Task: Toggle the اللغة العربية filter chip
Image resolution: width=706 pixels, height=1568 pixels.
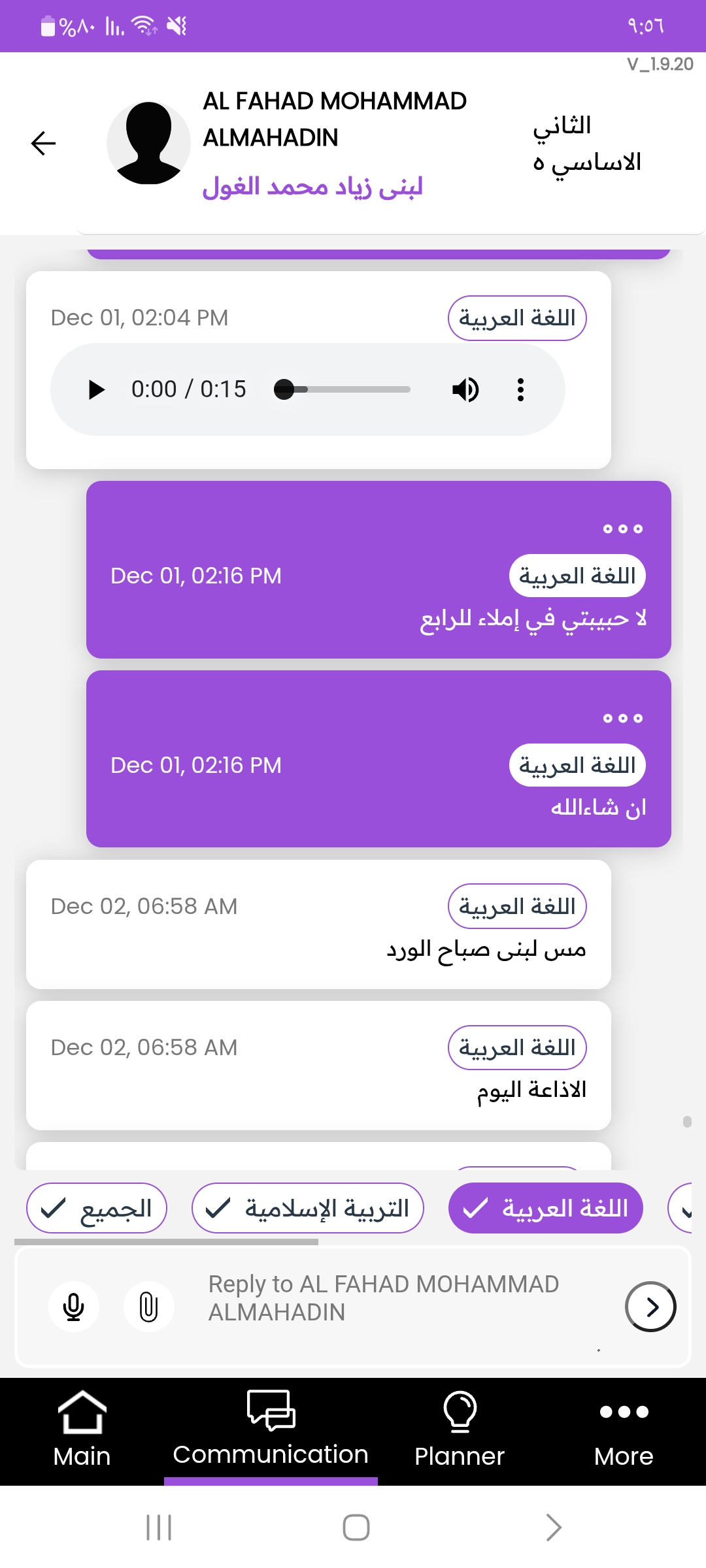Action: 545,1208
